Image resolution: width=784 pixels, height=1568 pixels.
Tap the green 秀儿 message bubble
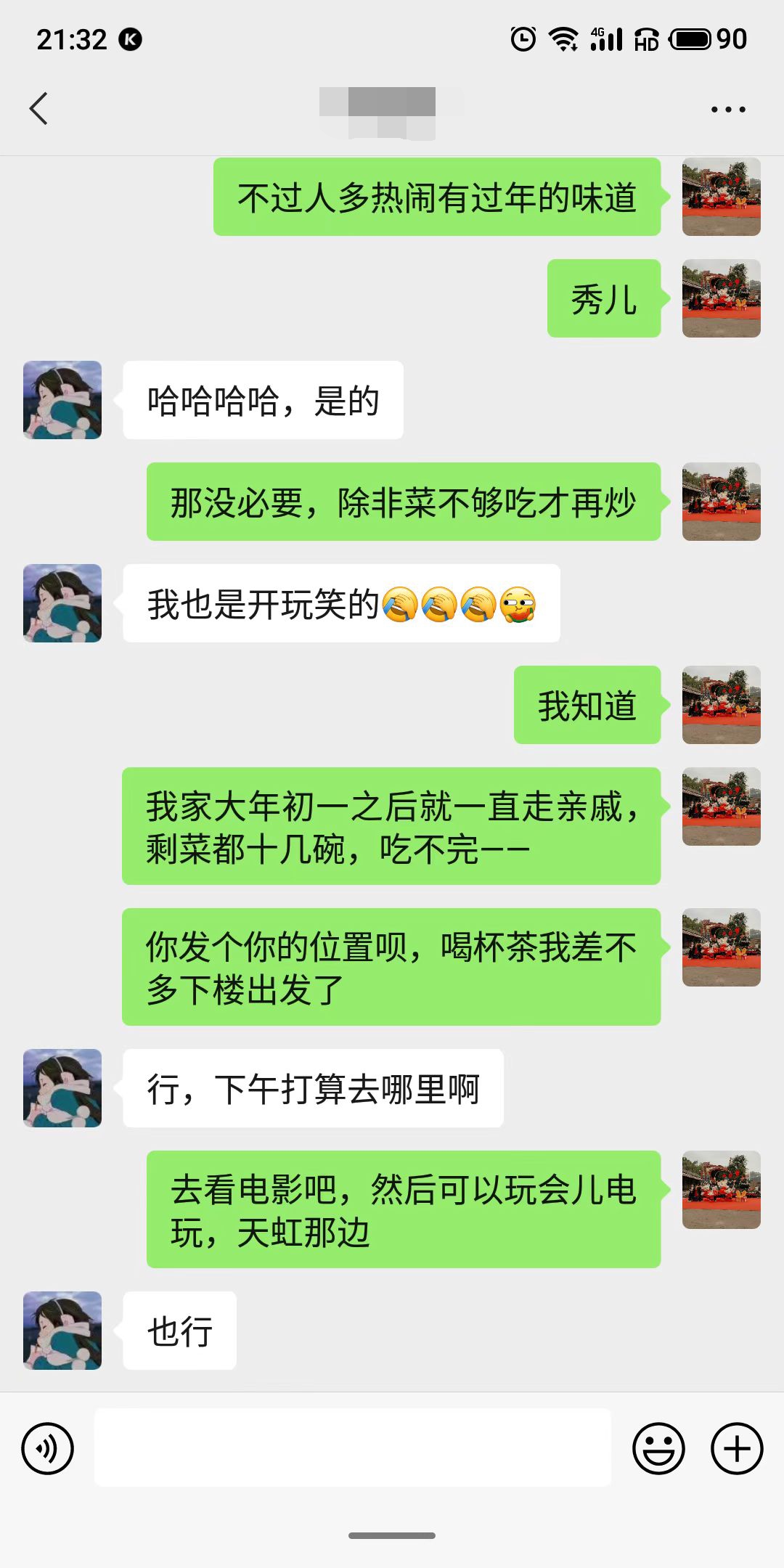click(604, 300)
